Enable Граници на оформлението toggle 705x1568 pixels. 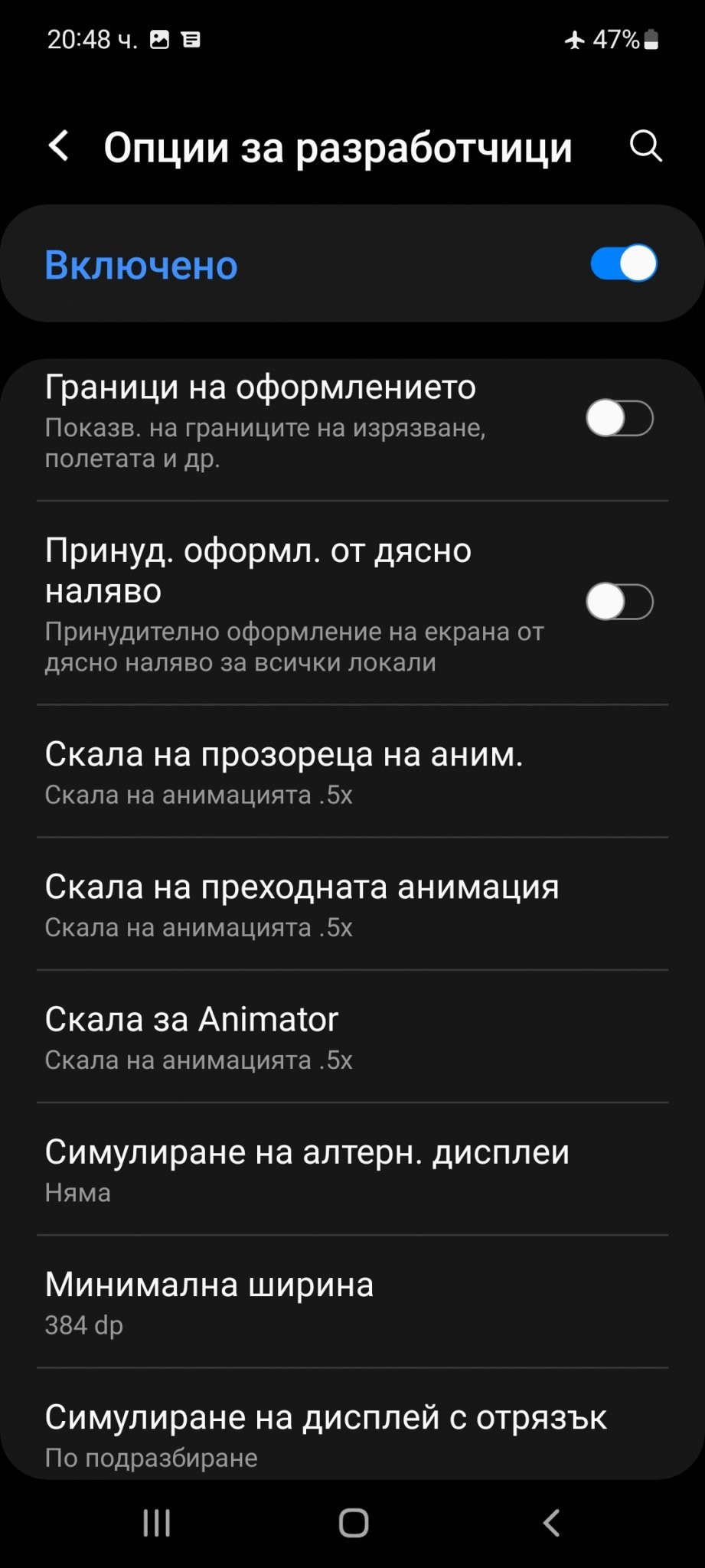[619, 419]
